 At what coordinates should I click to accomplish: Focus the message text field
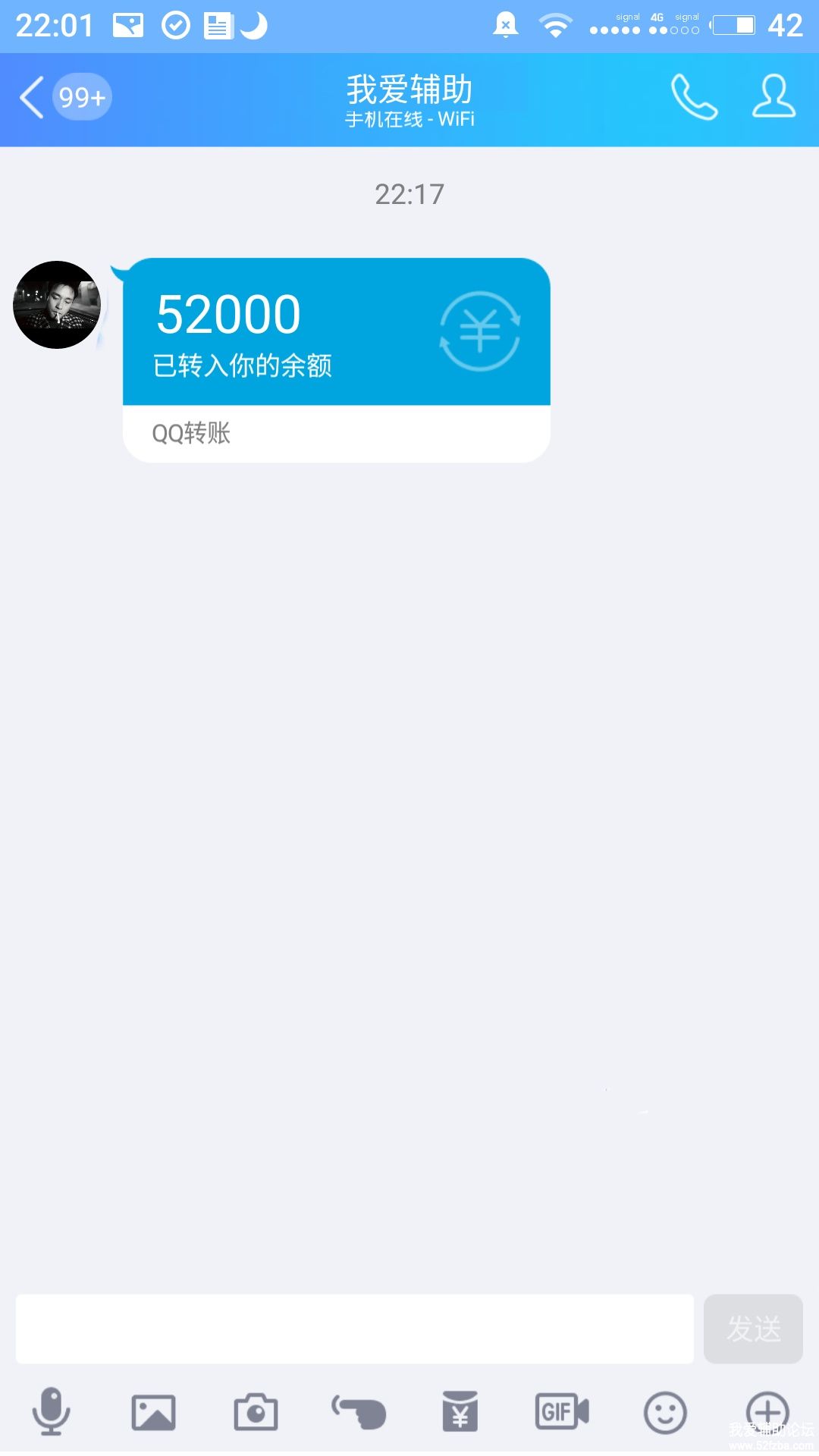354,1329
